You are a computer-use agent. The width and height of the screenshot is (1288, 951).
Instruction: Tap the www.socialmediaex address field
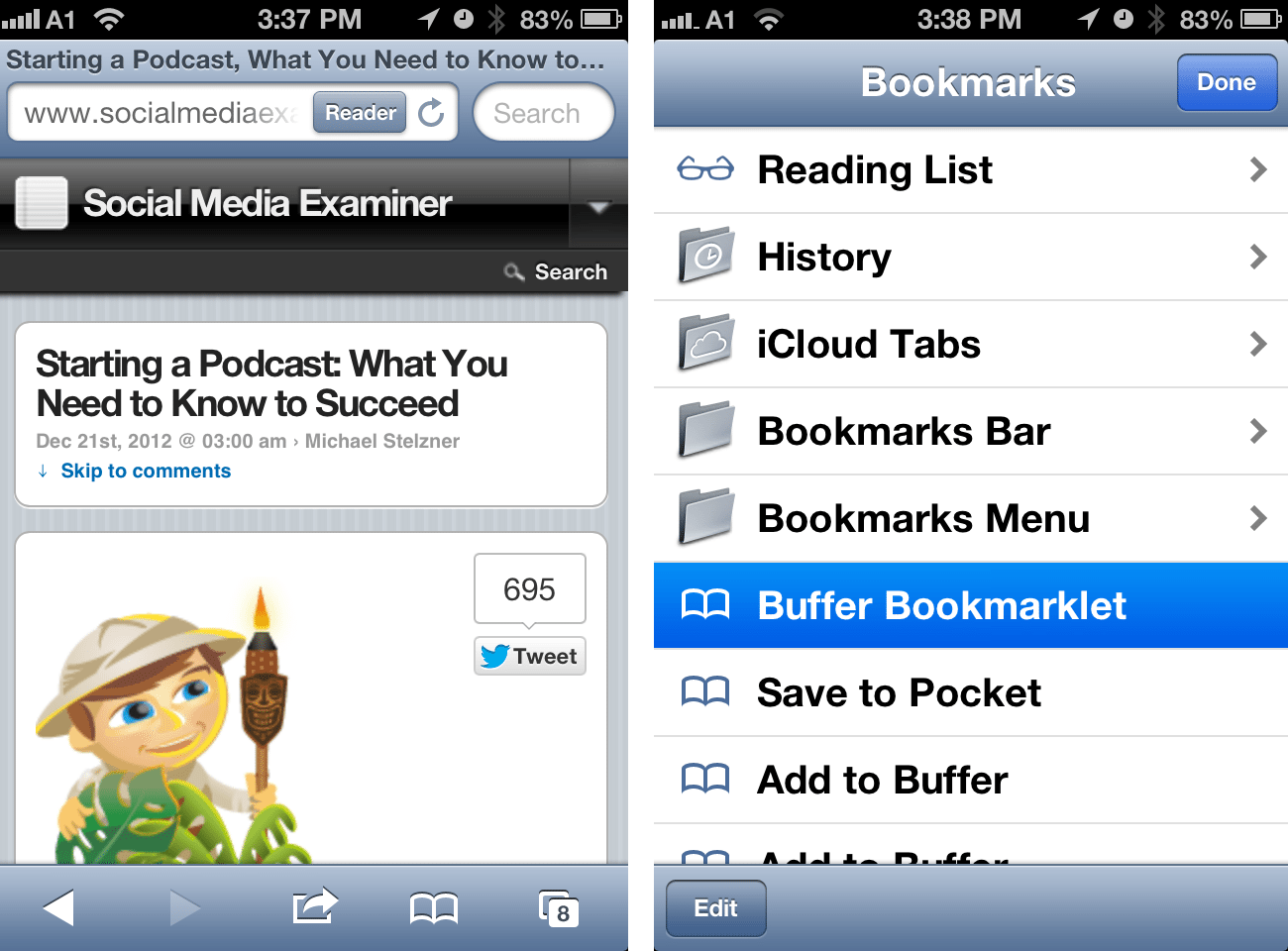point(161,113)
